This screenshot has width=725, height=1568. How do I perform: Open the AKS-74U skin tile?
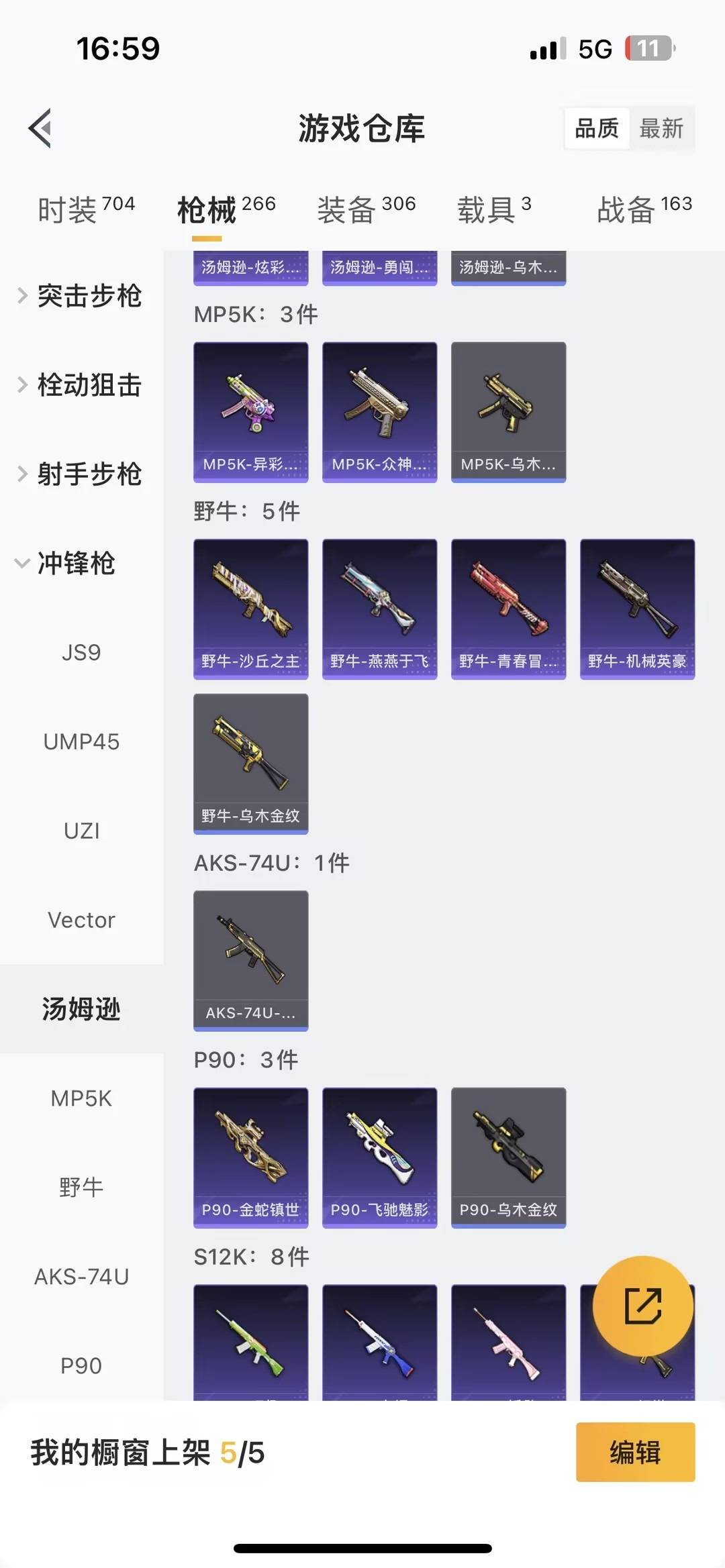(251, 960)
